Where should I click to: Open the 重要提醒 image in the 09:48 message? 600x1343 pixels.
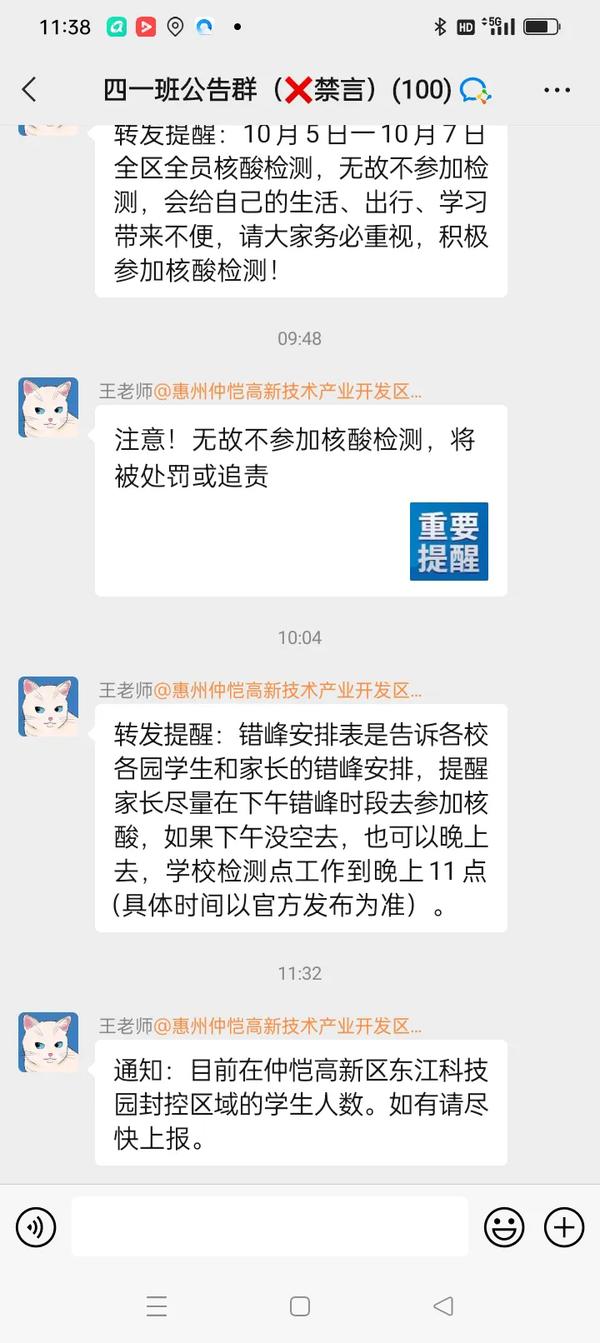(449, 541)
